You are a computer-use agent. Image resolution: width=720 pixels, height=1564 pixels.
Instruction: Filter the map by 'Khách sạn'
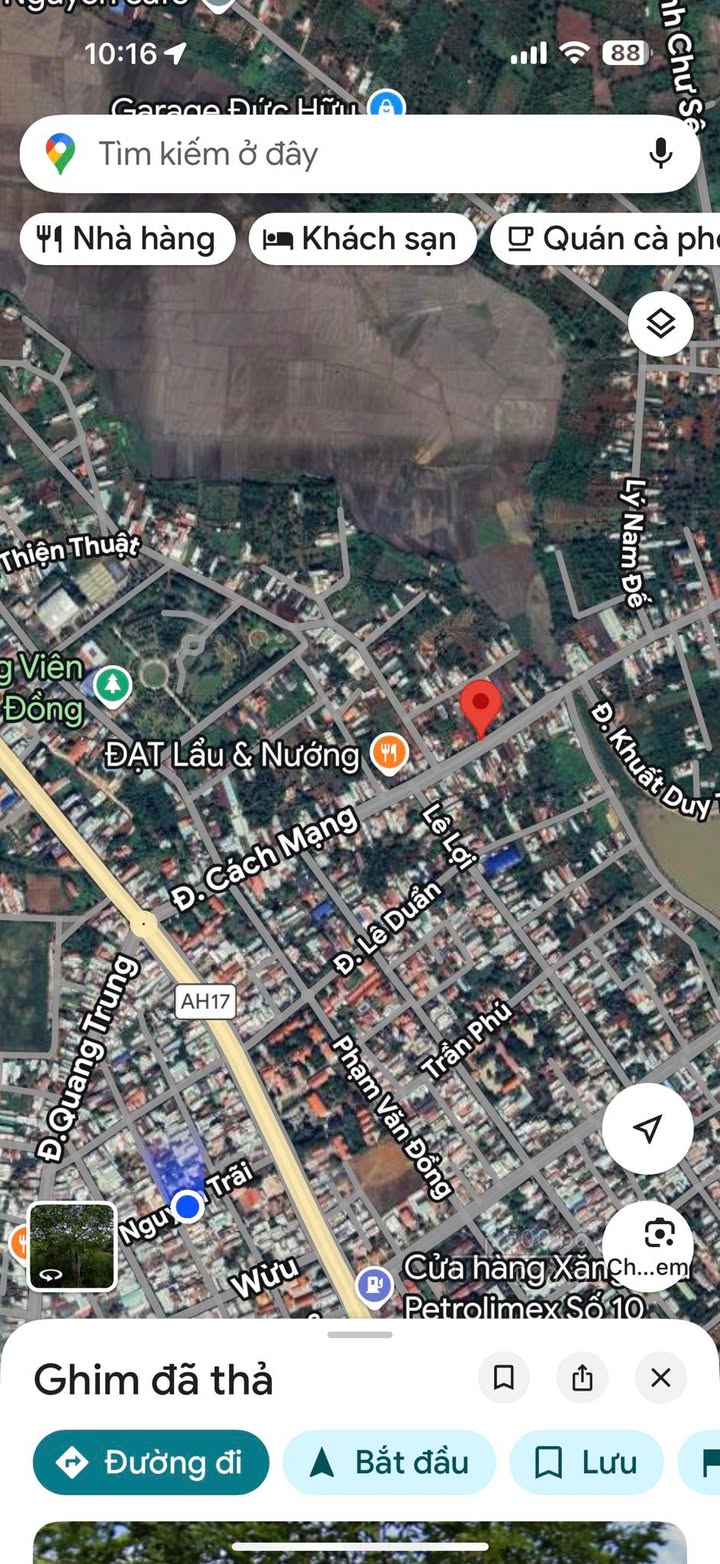(x=362, y=239)
